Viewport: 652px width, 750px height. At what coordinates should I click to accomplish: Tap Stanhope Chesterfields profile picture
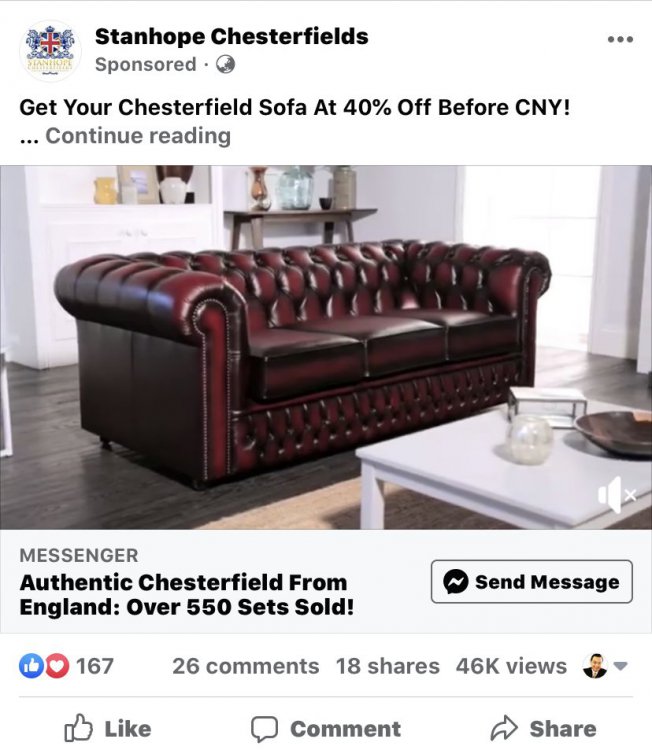49,50
